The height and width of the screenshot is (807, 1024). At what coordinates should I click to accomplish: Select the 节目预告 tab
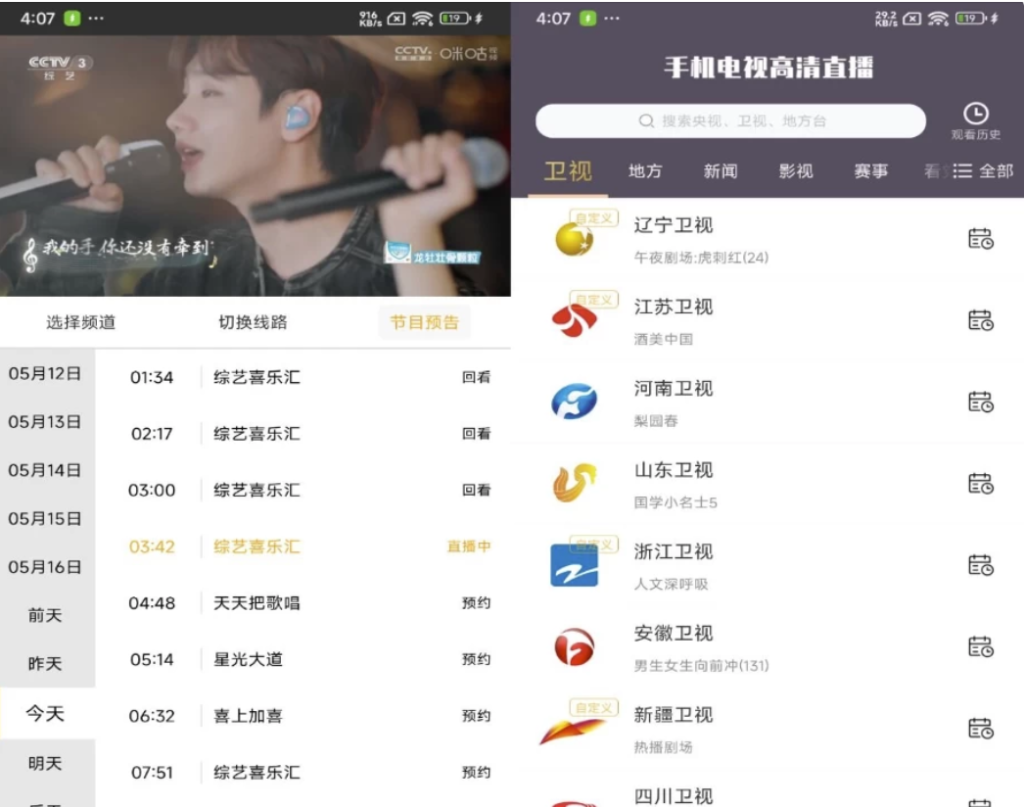[424, 322]
